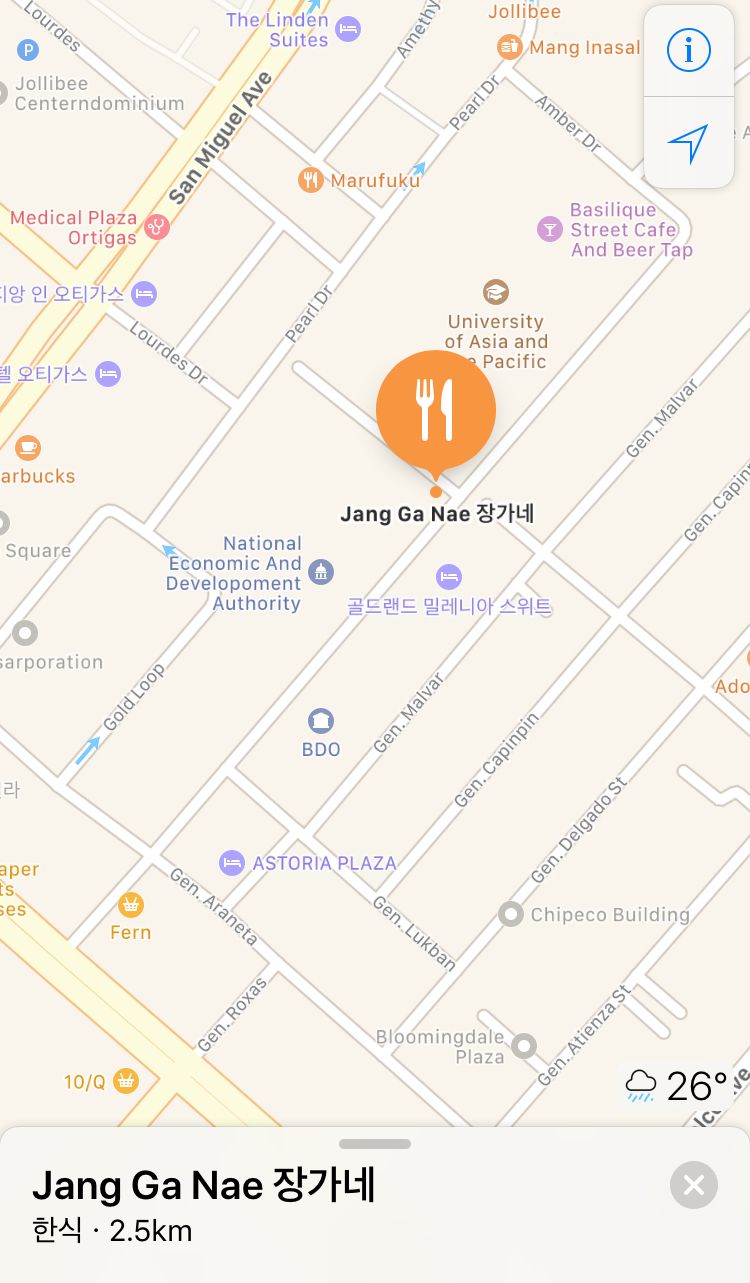Viewport: 750px width, 1283px height.
Task: Expand the Jang Ga Nae place card
Action: [x=375, y=1144]
